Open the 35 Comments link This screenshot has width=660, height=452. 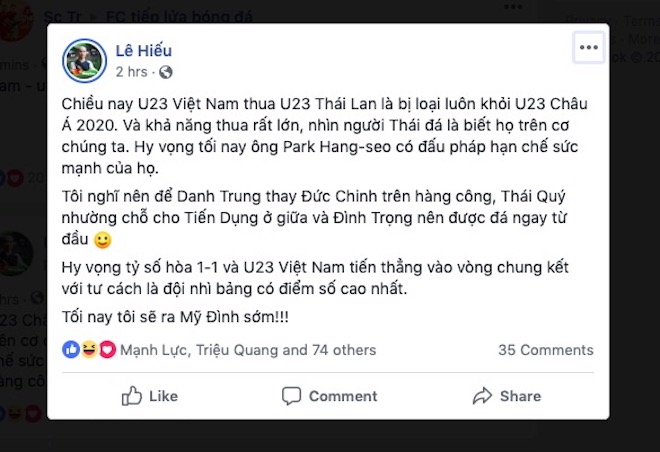point(545,350)
